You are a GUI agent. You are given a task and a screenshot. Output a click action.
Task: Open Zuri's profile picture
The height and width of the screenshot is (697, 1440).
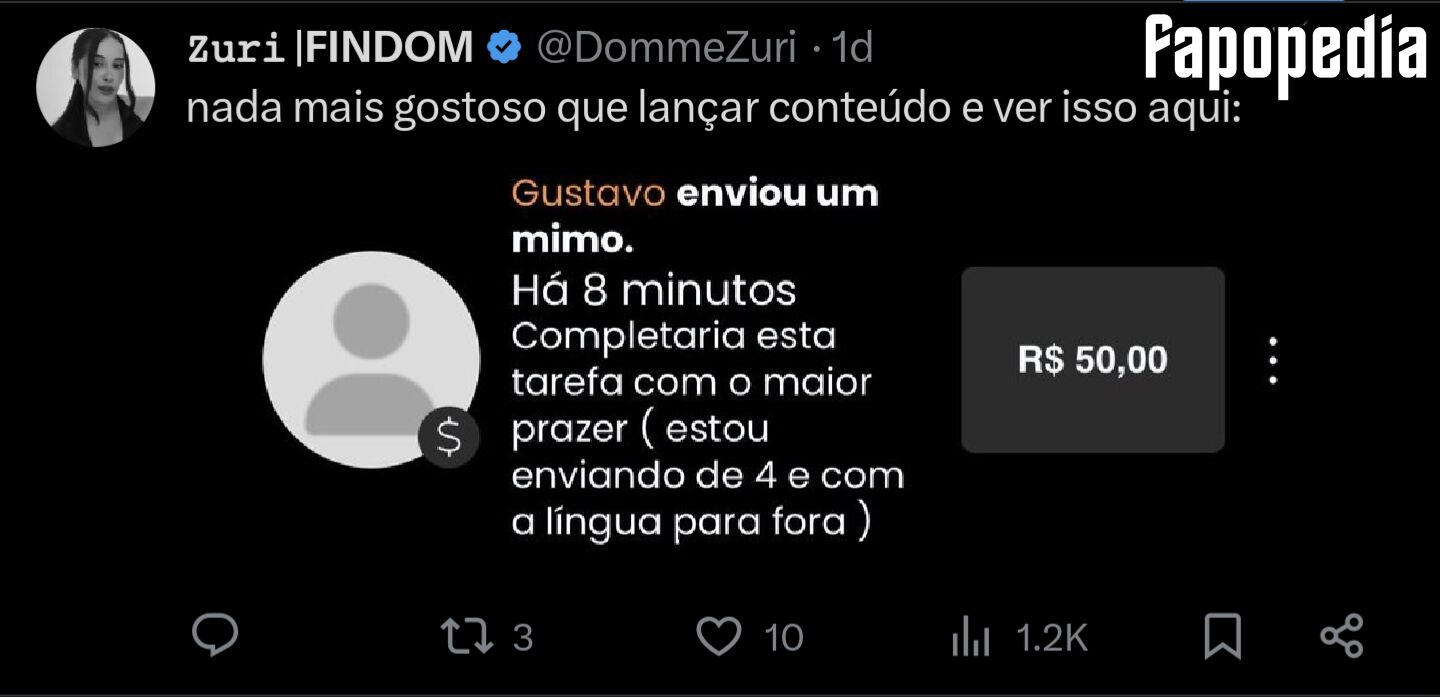95,88
